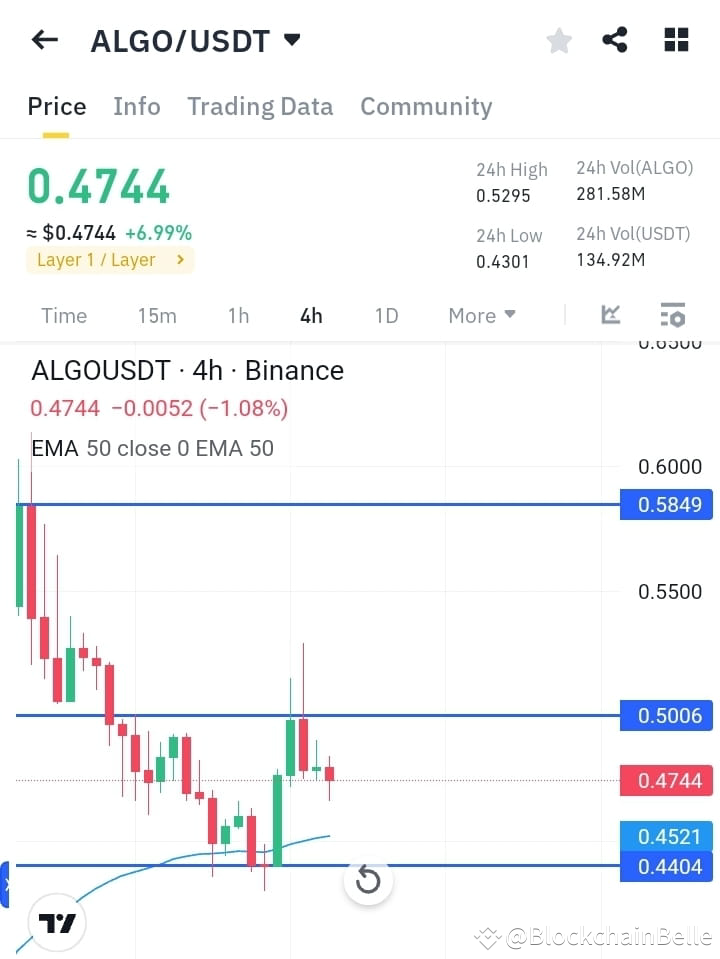Open the Community tab

click(x=426, y=107)
